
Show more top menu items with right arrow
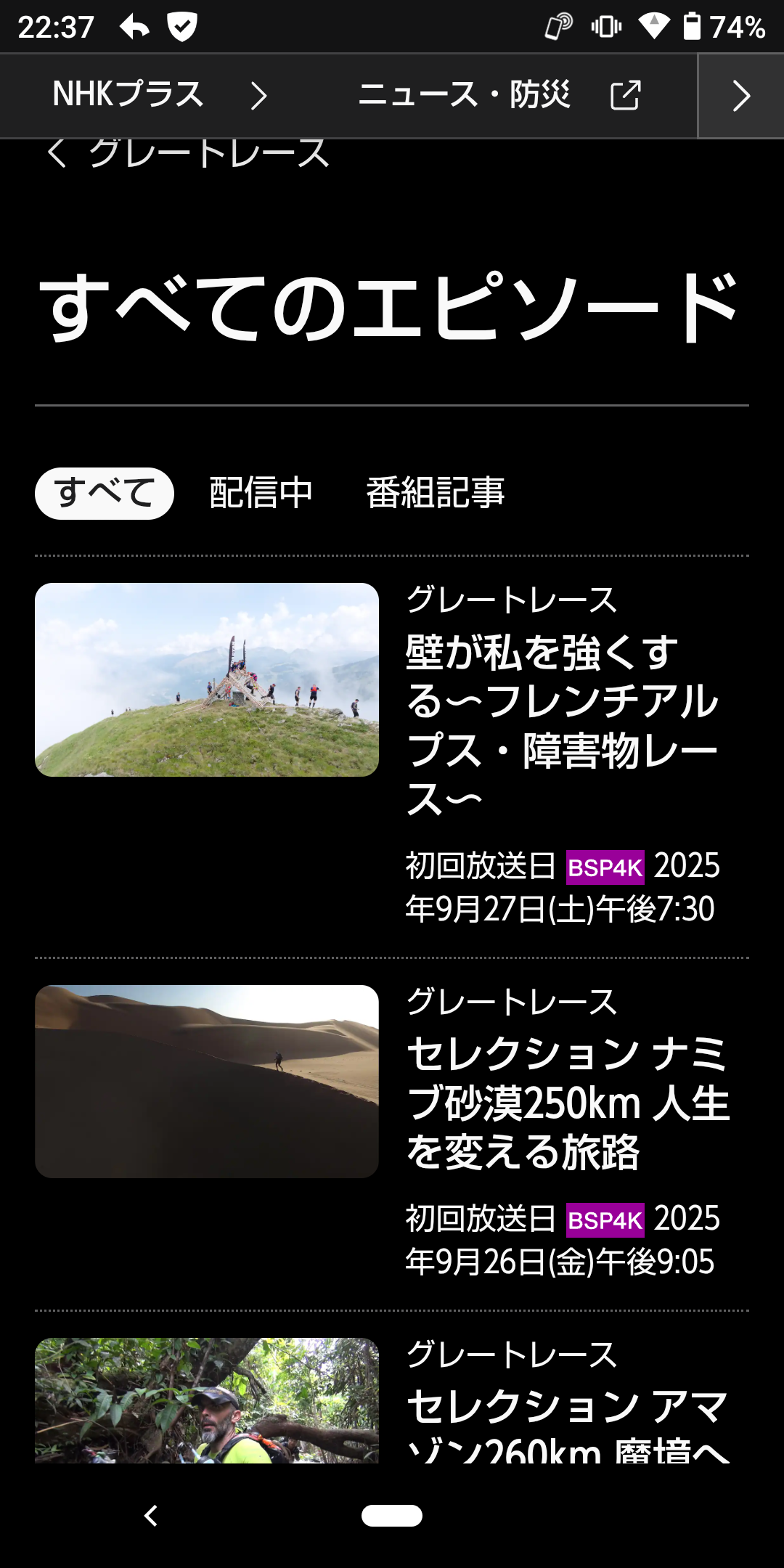pos(740,95)
